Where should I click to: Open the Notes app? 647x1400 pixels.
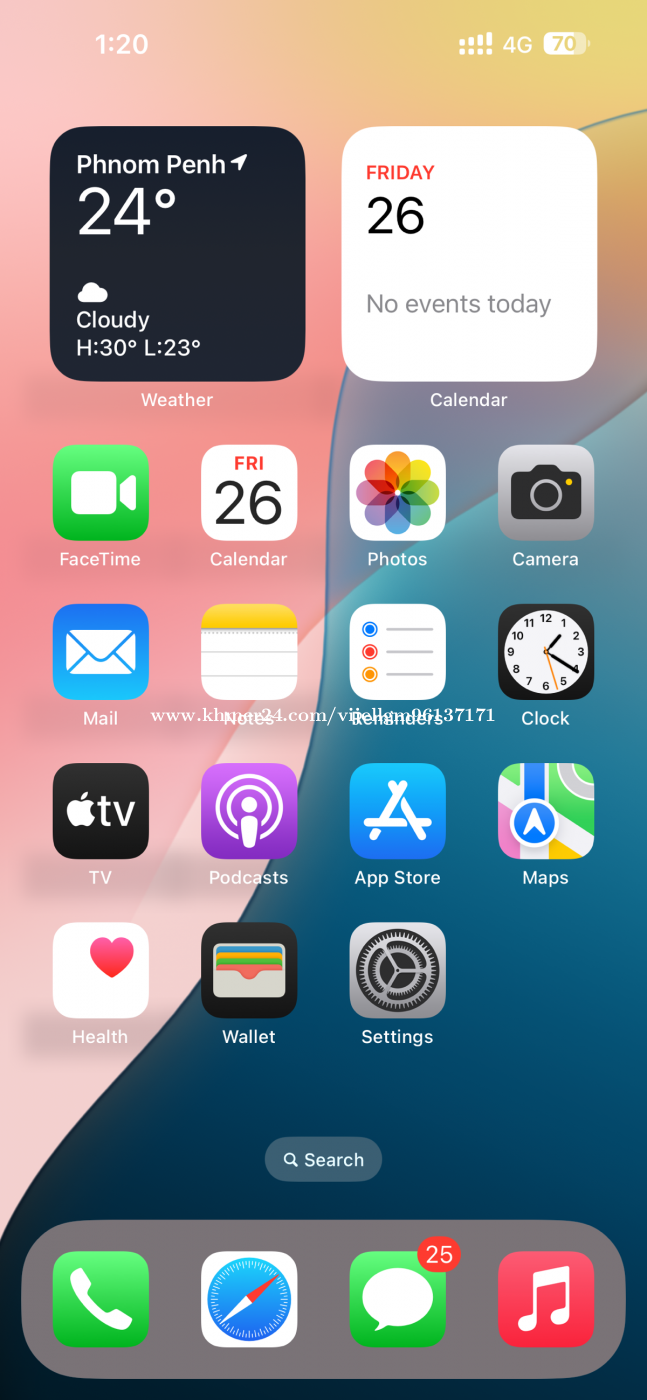249,652
